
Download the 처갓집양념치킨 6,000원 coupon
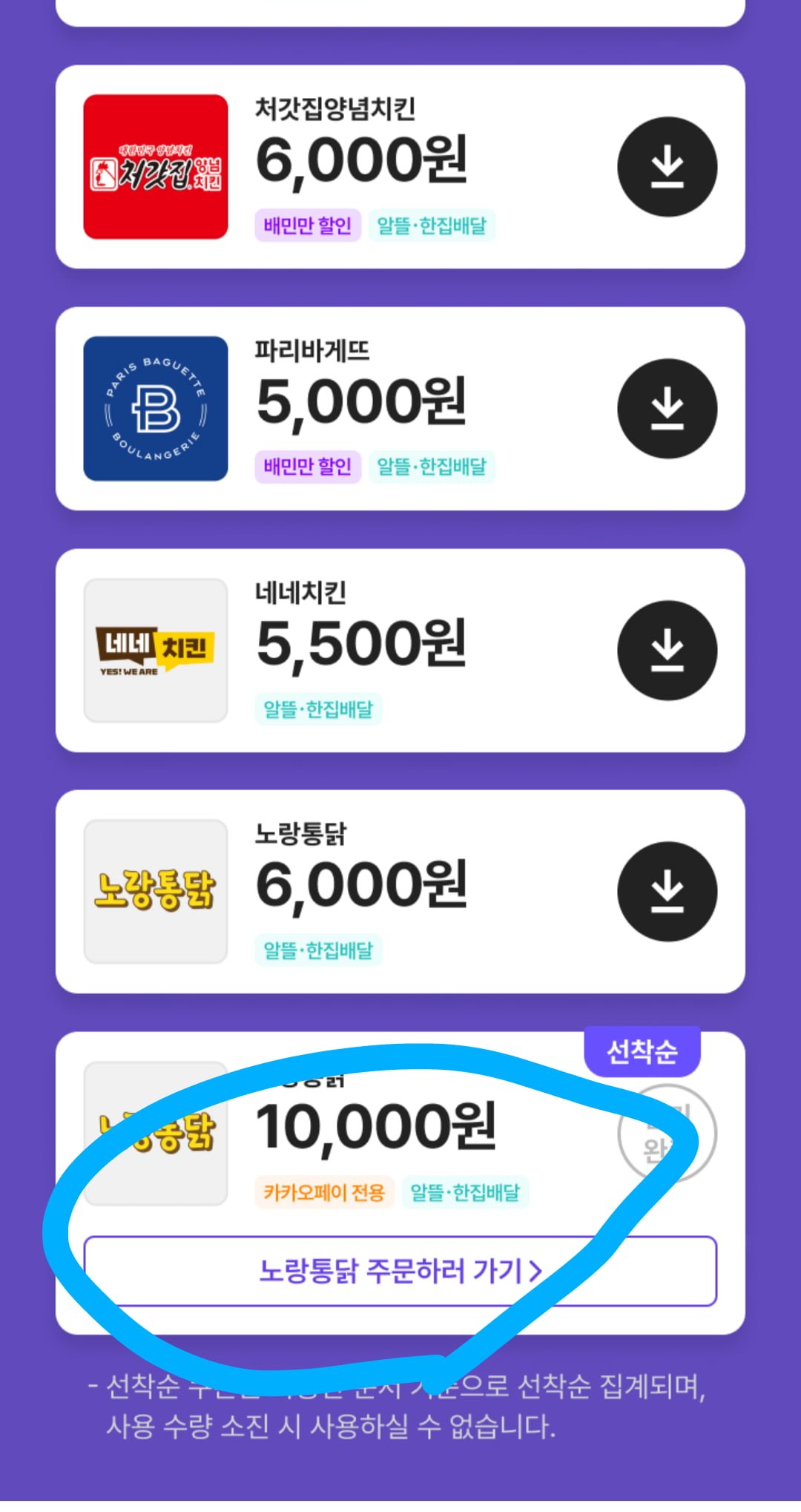(667, 166)
